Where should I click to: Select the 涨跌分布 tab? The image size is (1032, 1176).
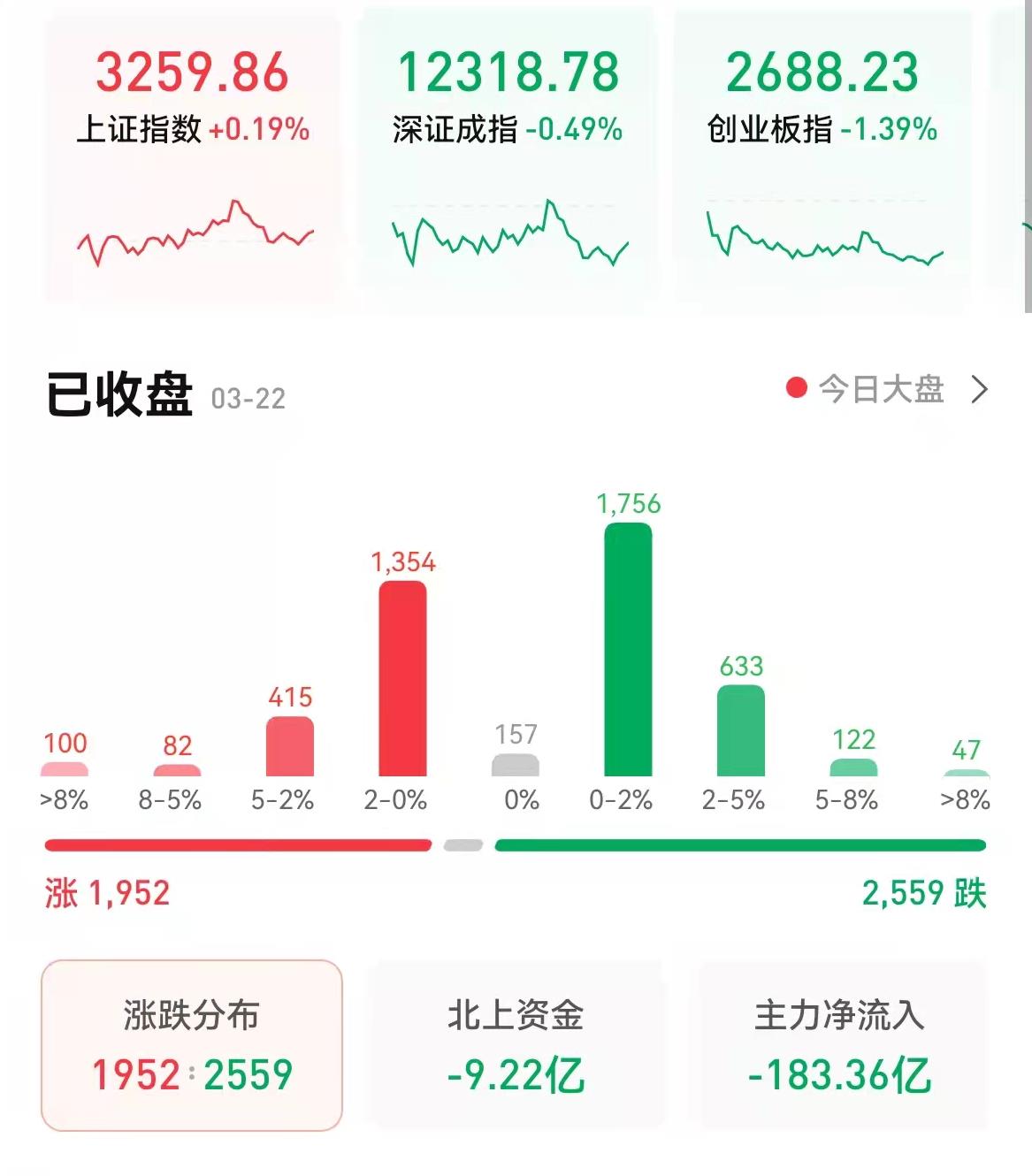[192, 1045]
